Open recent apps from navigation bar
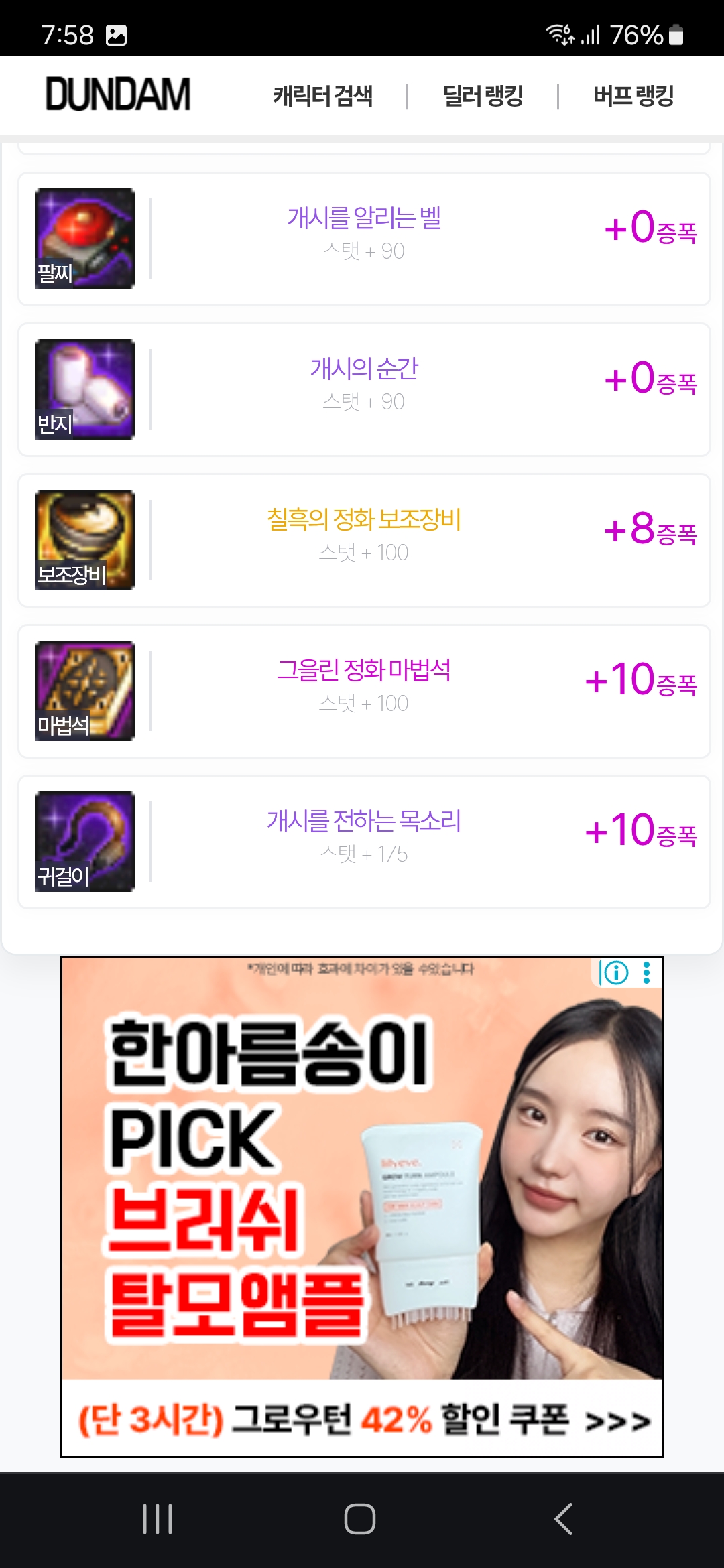Screen dimensions: 724x1568 pyautogui.click(x=158, y=1518)
